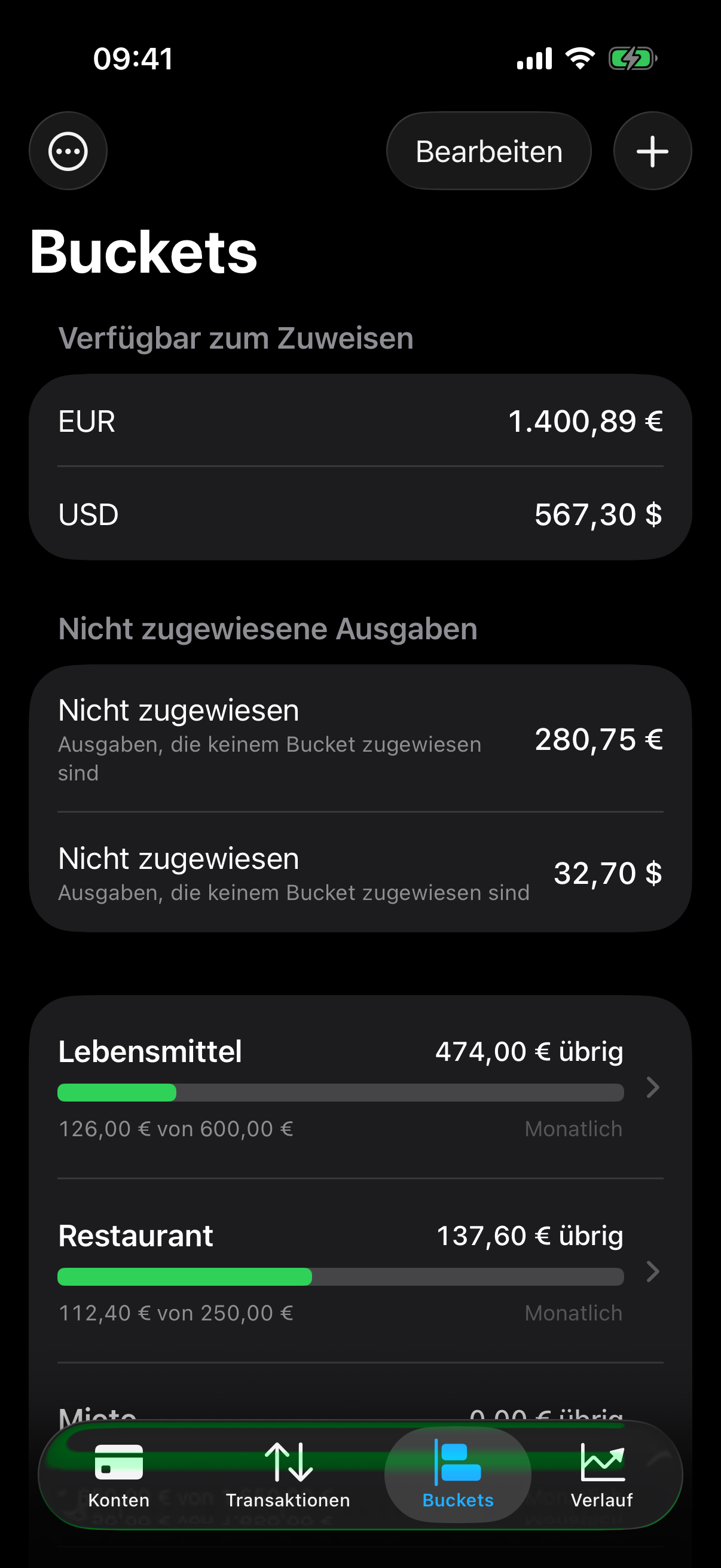This screenshot has width=721, height=1568.
Task: Go to the Verlauf tab
Action: [602, 1475]
